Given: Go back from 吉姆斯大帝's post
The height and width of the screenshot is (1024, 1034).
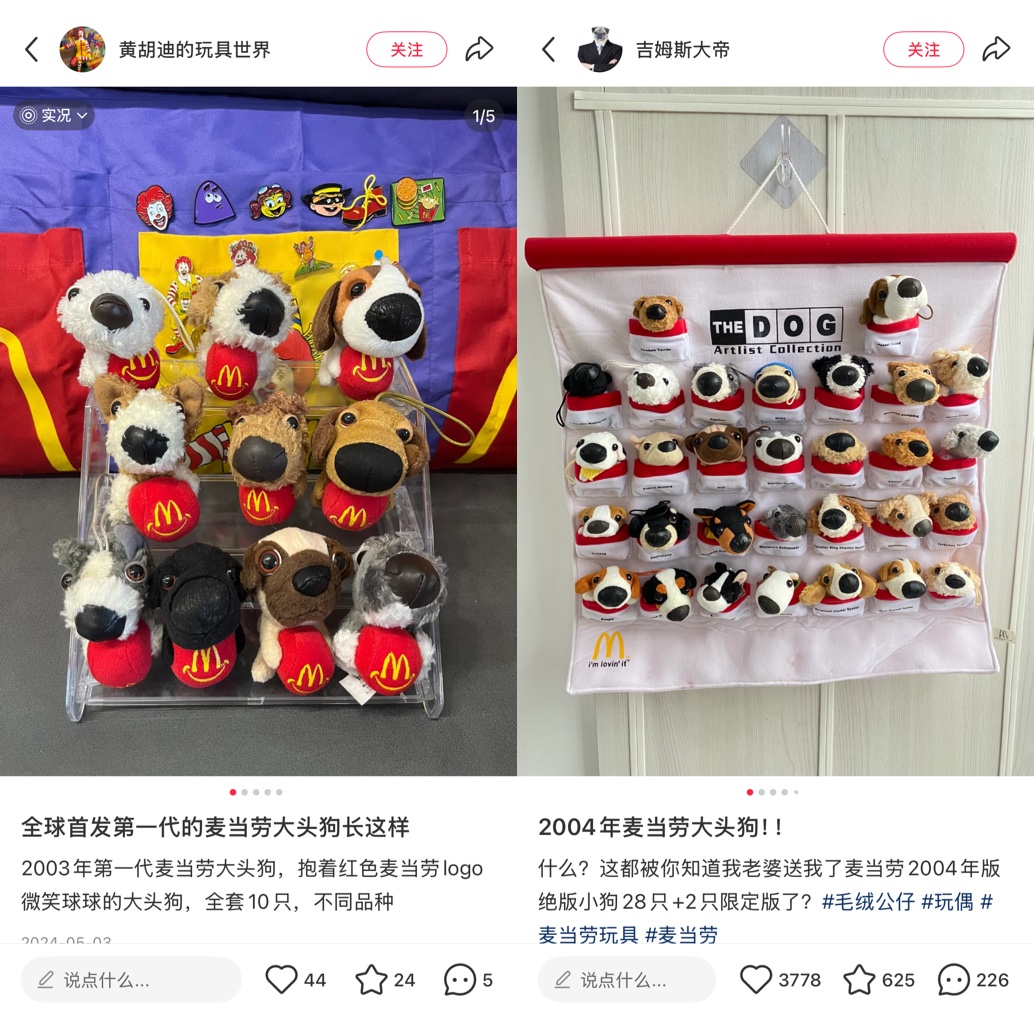Looking at the screenshot, I should 548,49.
